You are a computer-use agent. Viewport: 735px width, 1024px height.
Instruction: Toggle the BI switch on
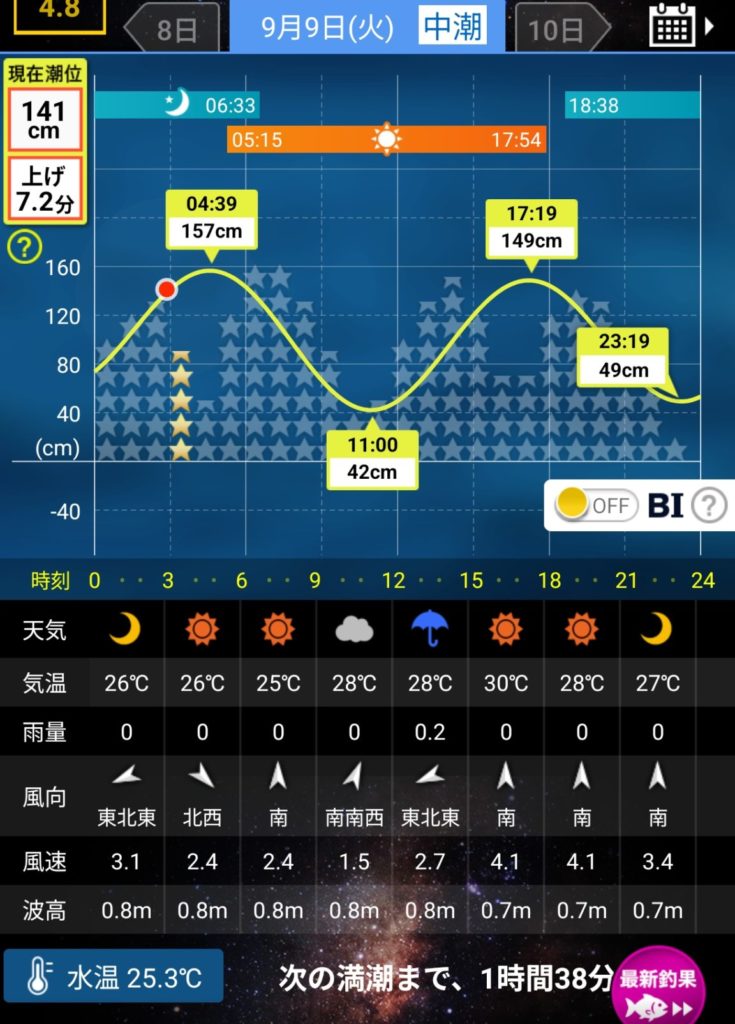click(595, 505)
